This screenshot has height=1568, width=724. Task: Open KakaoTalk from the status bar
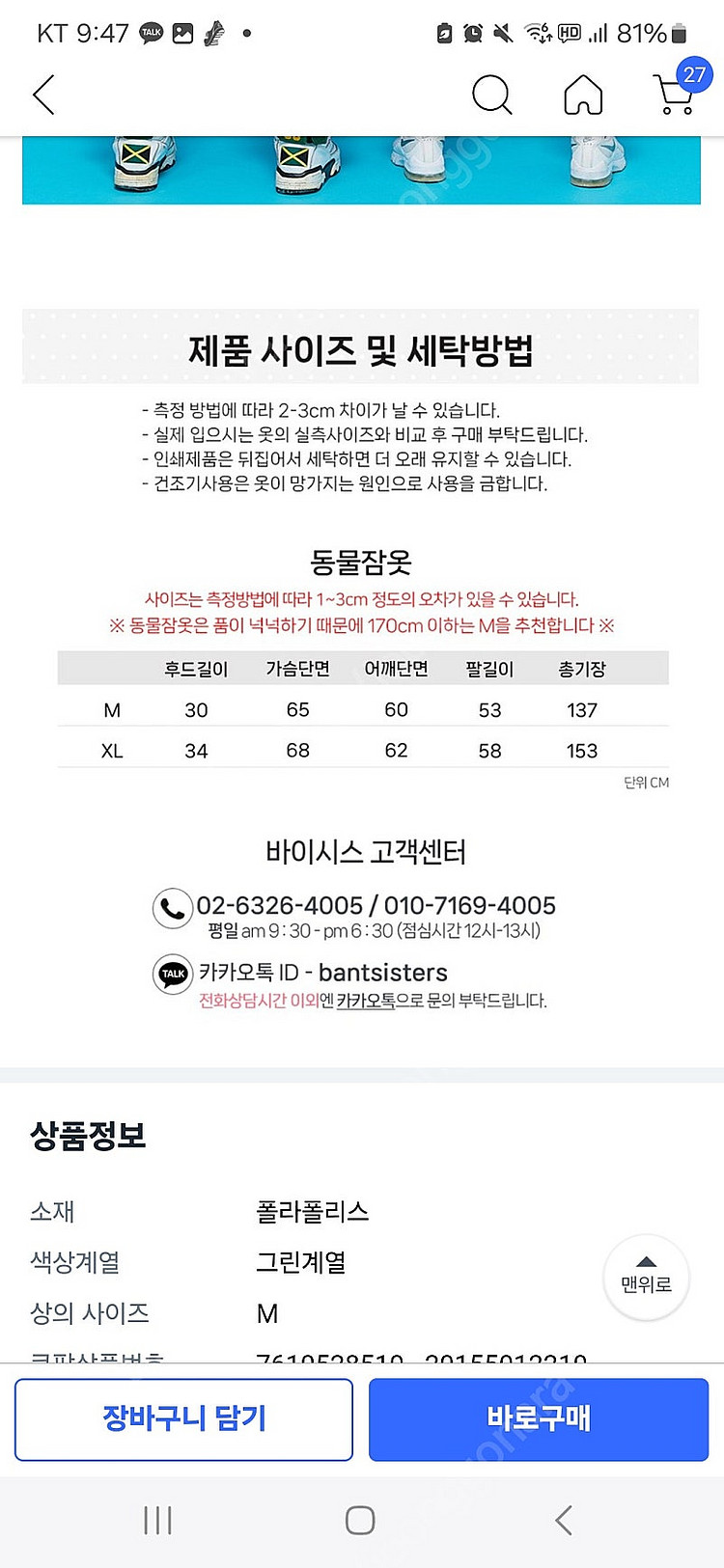click(x=150, y=32)
